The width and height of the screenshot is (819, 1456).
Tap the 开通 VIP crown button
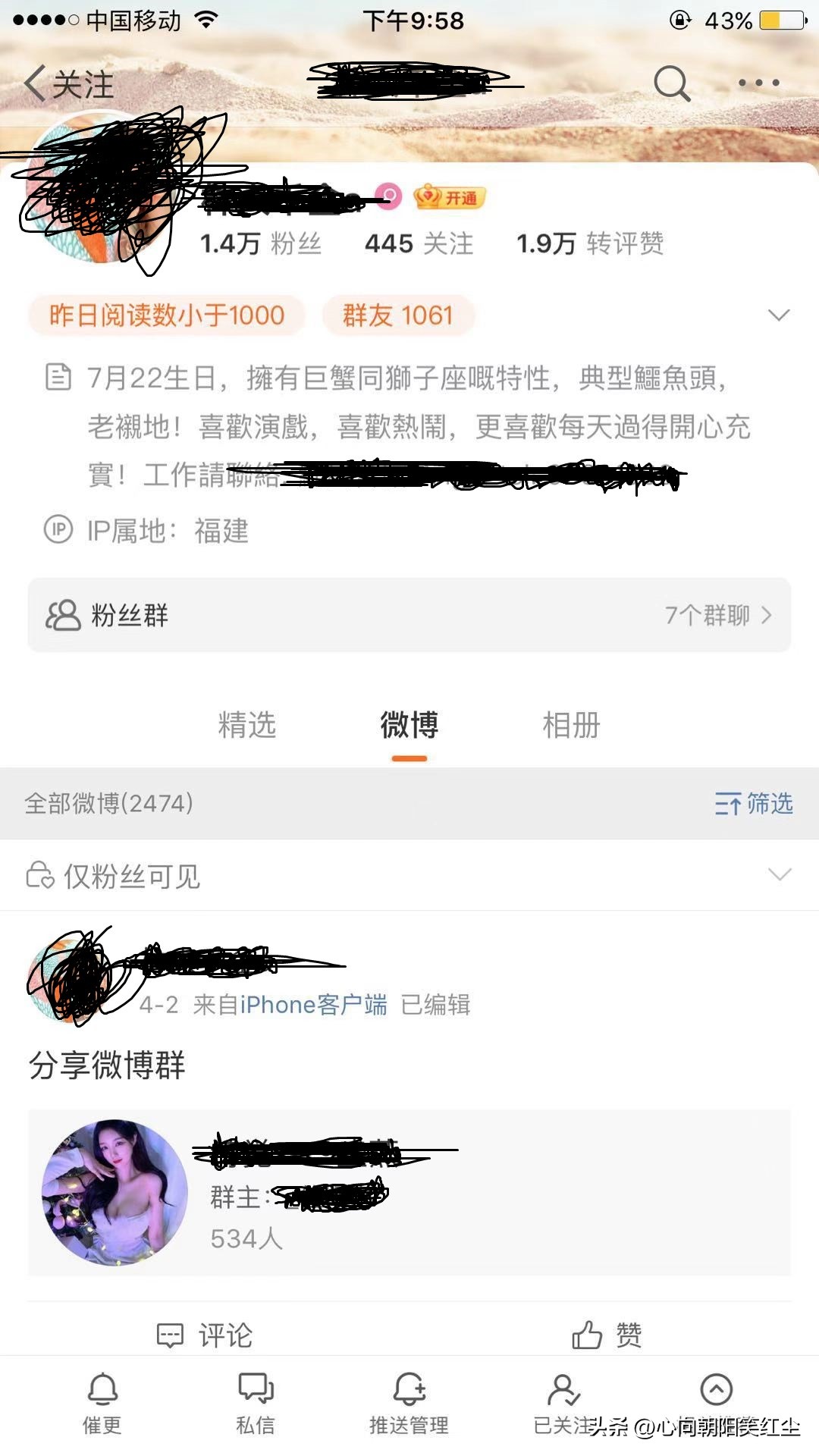tap(448, 197)
